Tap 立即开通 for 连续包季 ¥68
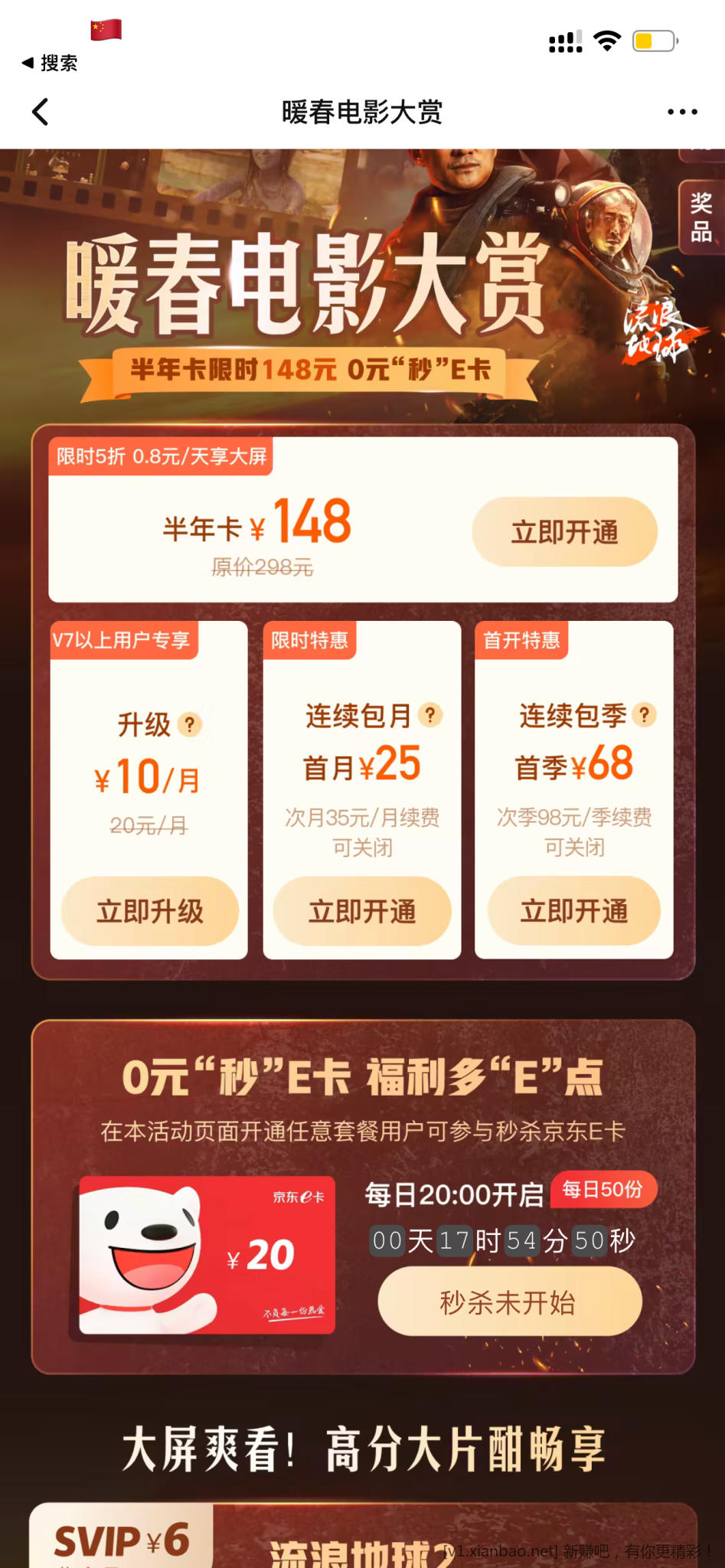 (574, 911)
